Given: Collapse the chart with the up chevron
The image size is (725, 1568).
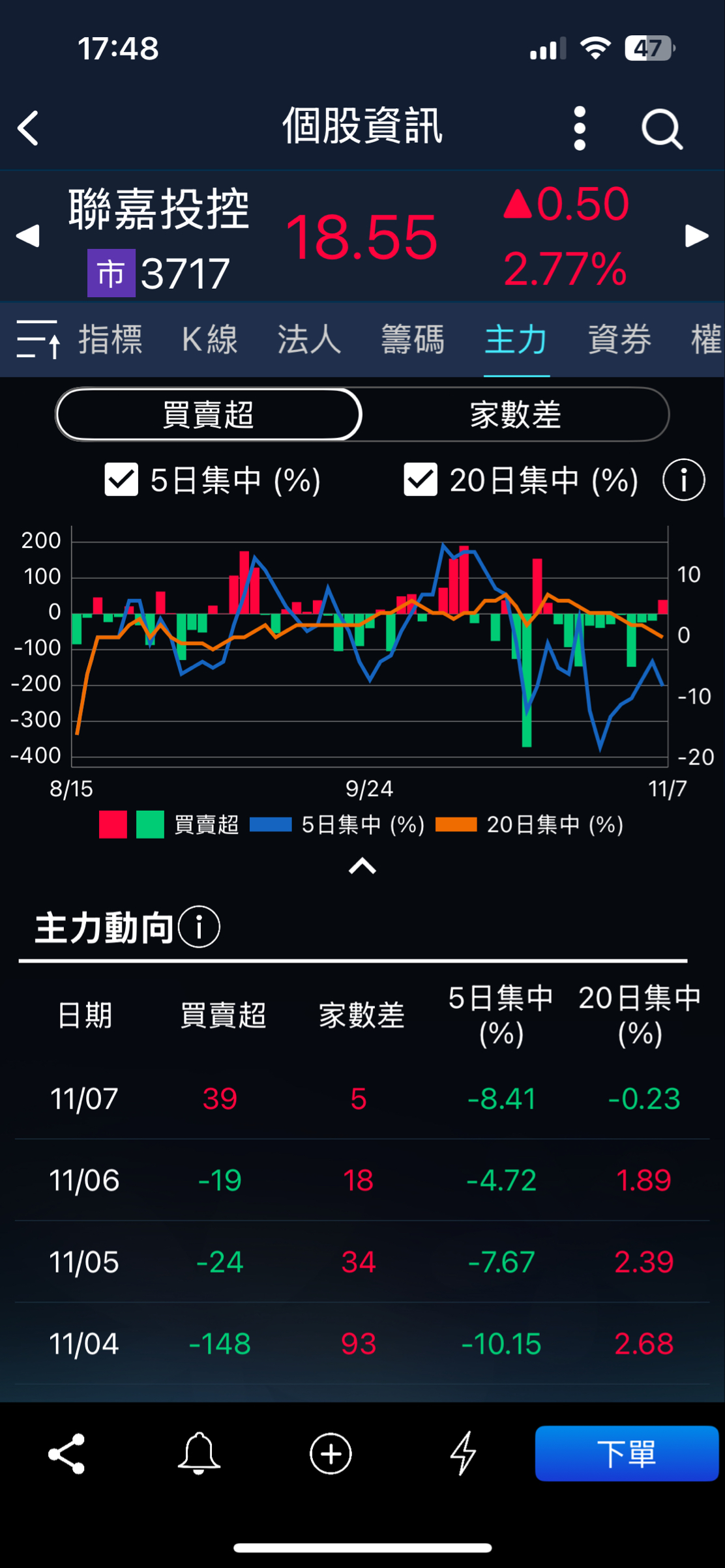Looking at the screenshot, I should pyautogui.click(x=363, y=866).
